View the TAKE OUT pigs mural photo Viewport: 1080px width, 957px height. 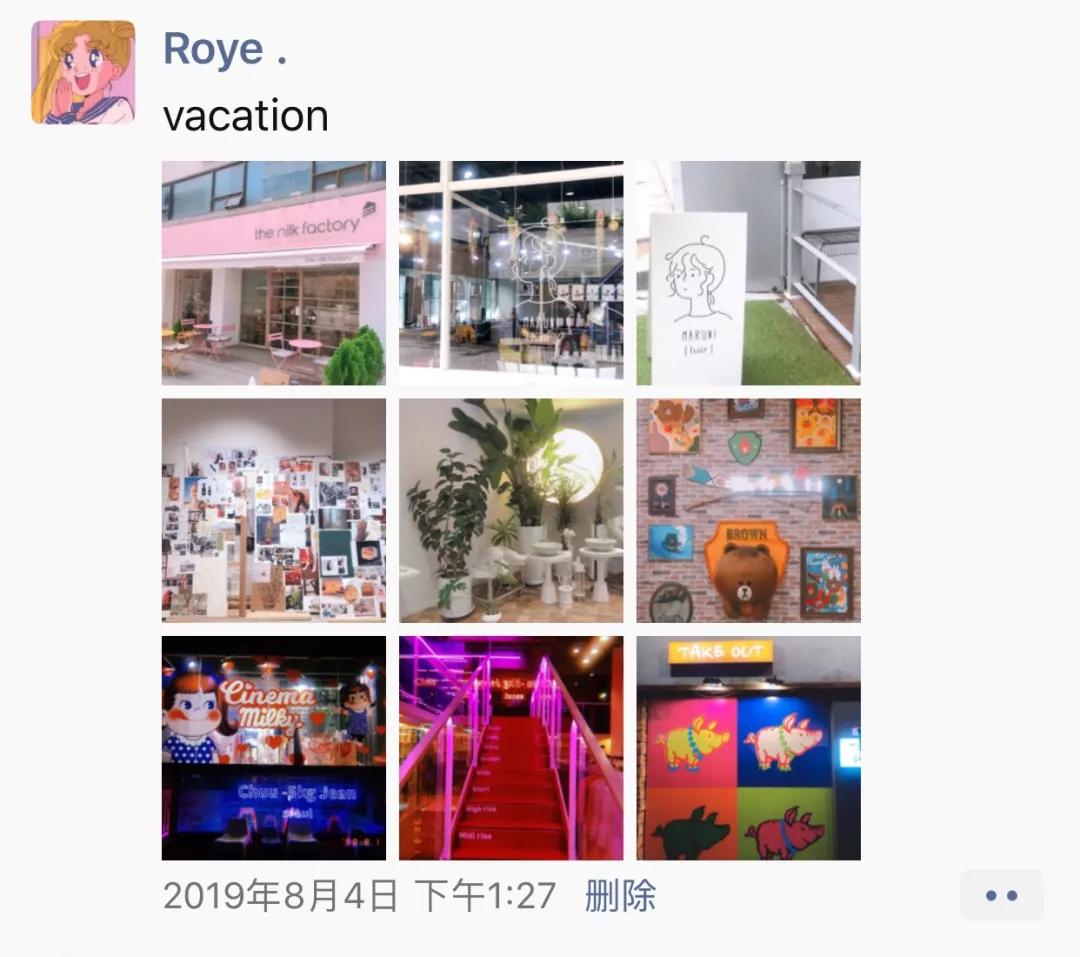coord(748,748)
